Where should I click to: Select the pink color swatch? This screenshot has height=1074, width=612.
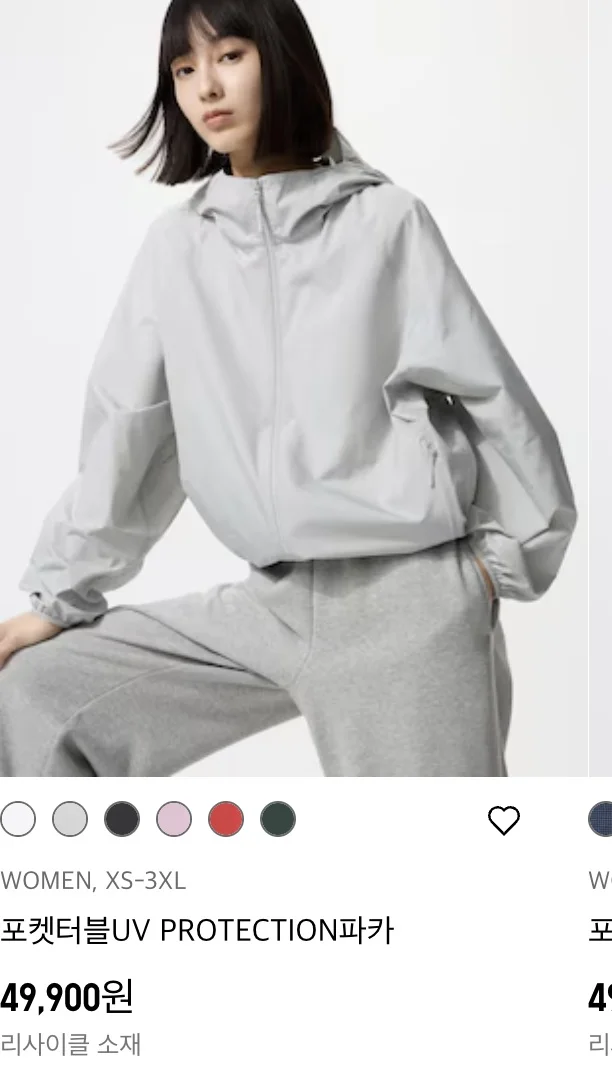174,819
